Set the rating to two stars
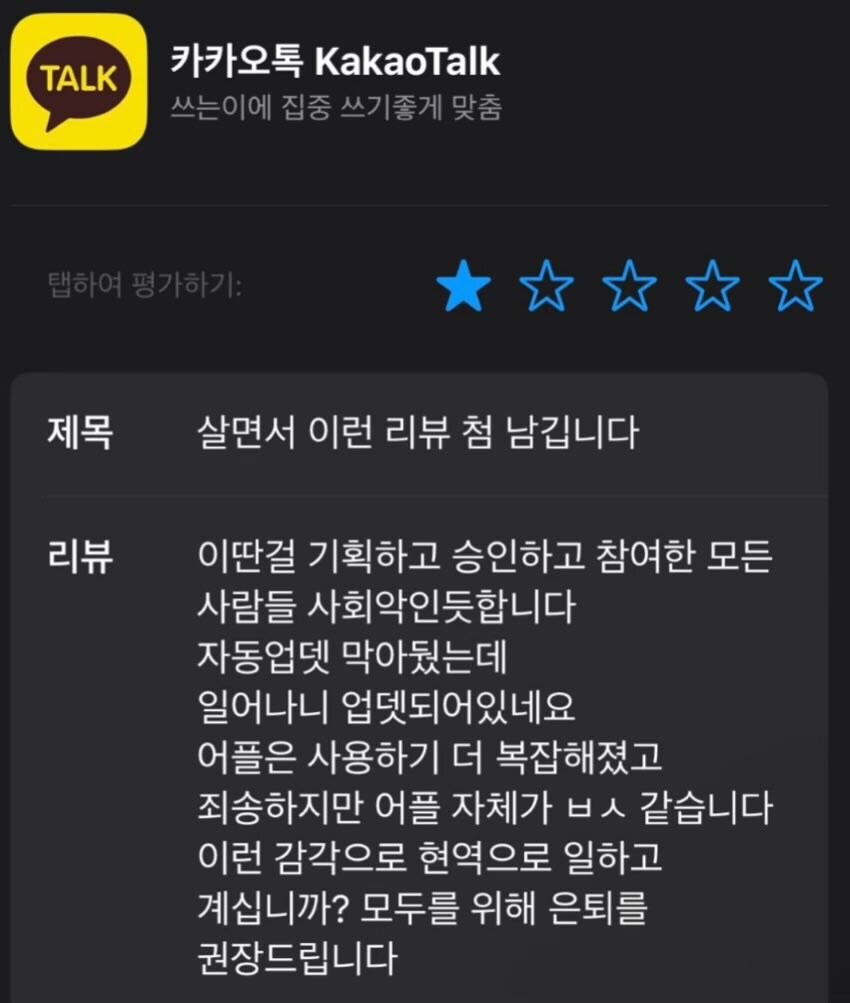The height and width of the screenshot is (1003, 850). click(547, 287)
